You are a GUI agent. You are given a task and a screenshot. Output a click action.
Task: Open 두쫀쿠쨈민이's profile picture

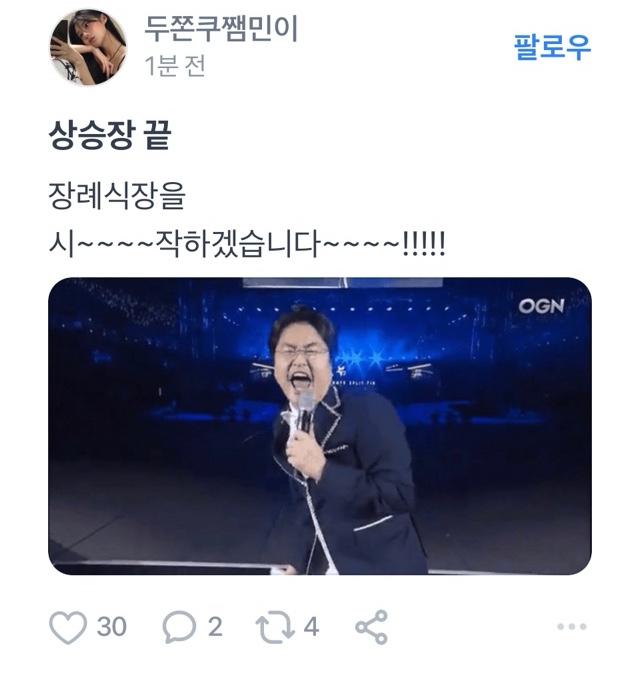point(88,47)
